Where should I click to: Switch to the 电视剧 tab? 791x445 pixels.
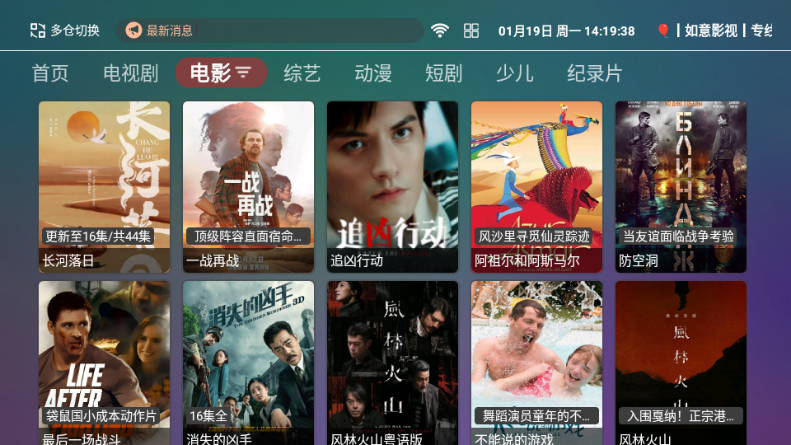131,73
